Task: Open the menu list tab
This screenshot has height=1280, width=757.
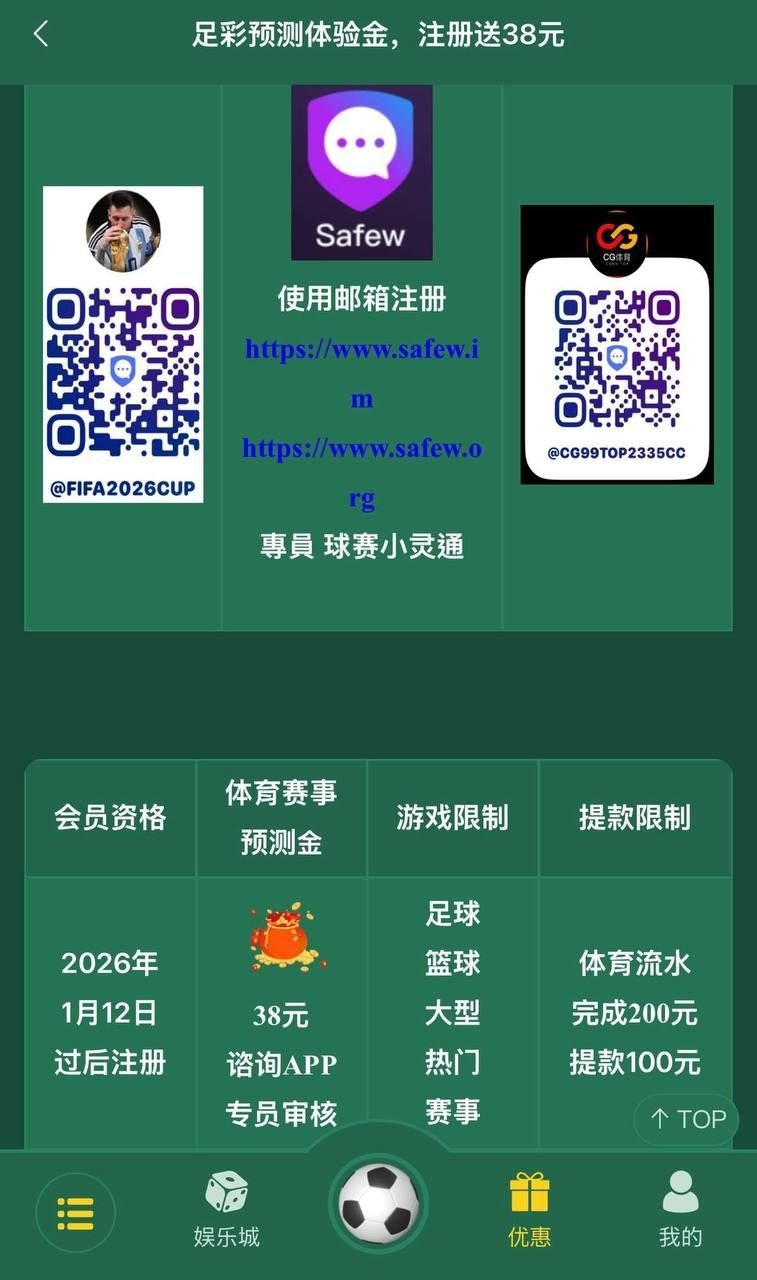Action: tap(75, 1213)
